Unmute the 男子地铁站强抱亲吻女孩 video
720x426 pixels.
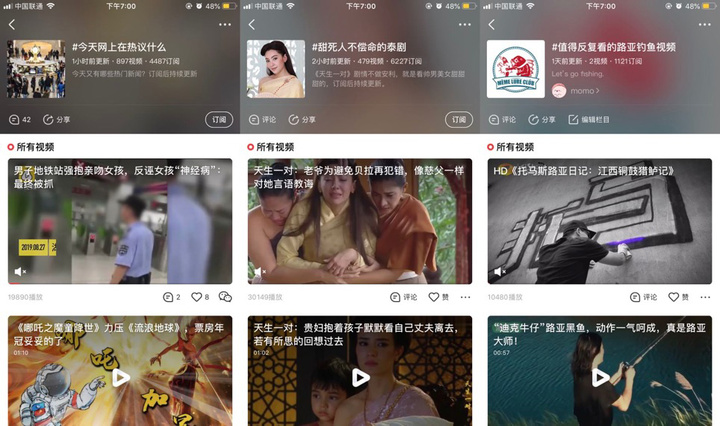point(20,271)
